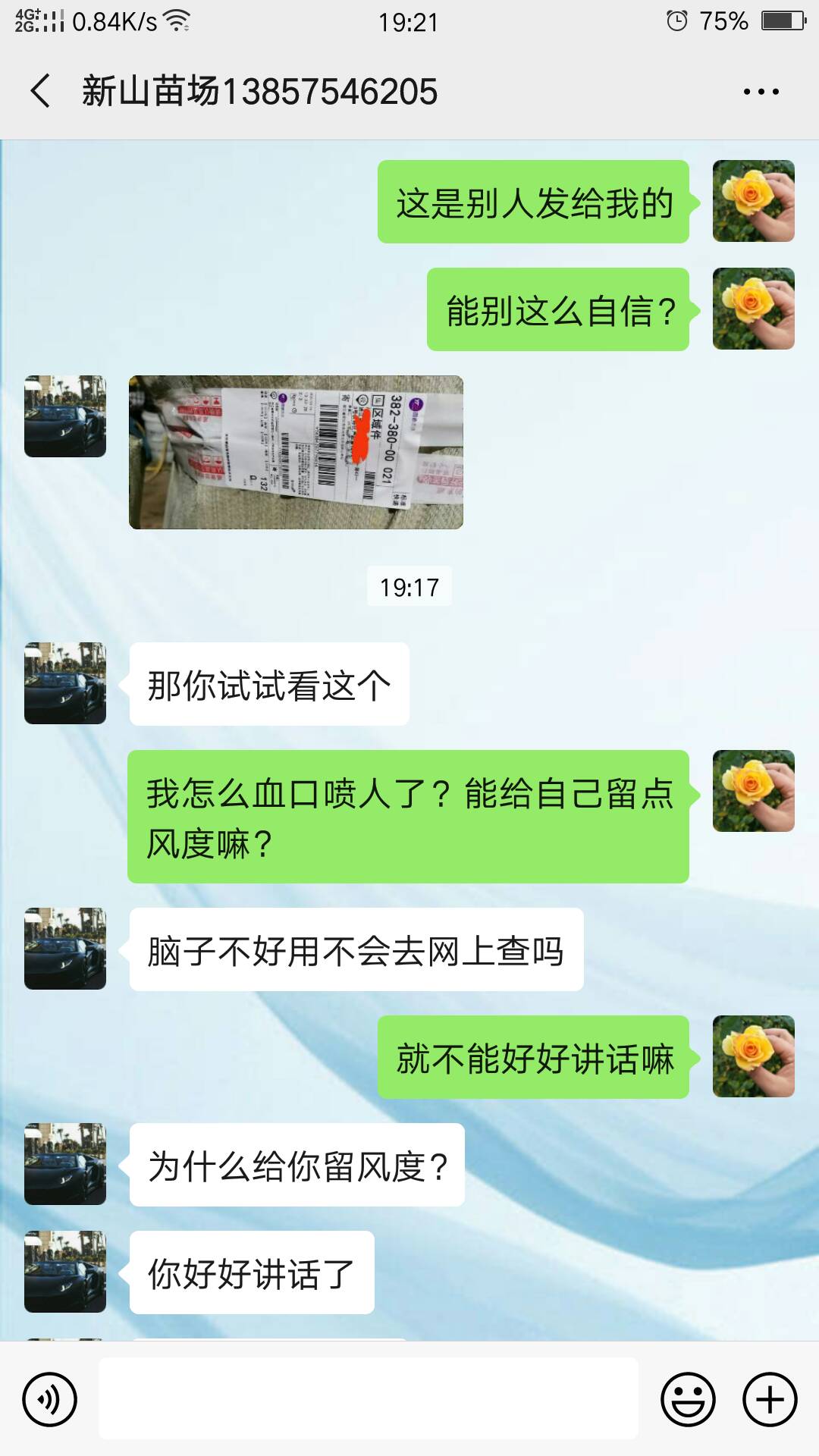
Task: Go back from the chat
Action: tap(41, 91)
